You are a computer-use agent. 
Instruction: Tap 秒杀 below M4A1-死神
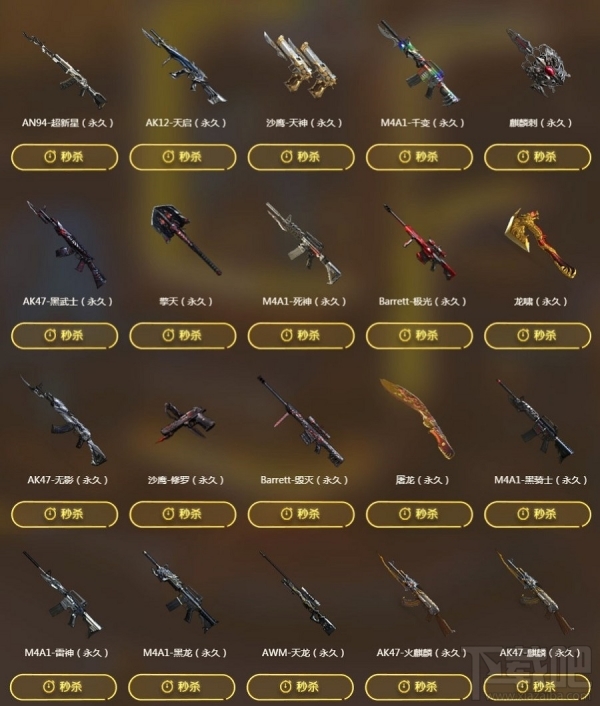301,336
